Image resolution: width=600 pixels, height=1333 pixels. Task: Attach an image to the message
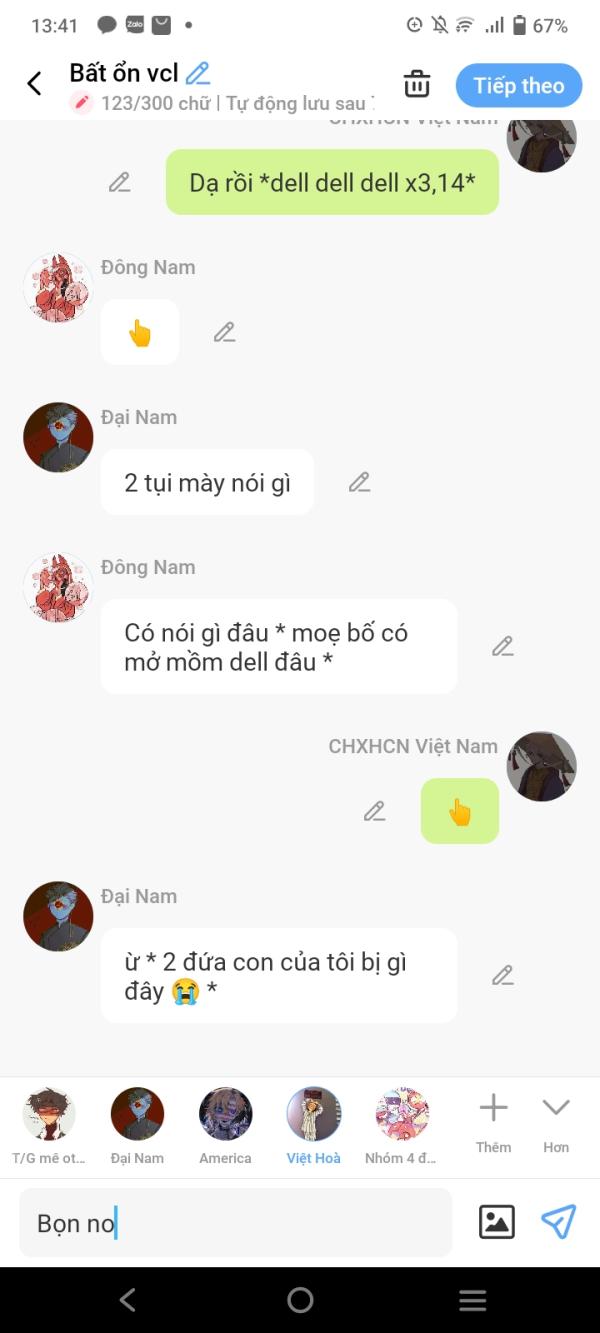tap(497, 1222)
